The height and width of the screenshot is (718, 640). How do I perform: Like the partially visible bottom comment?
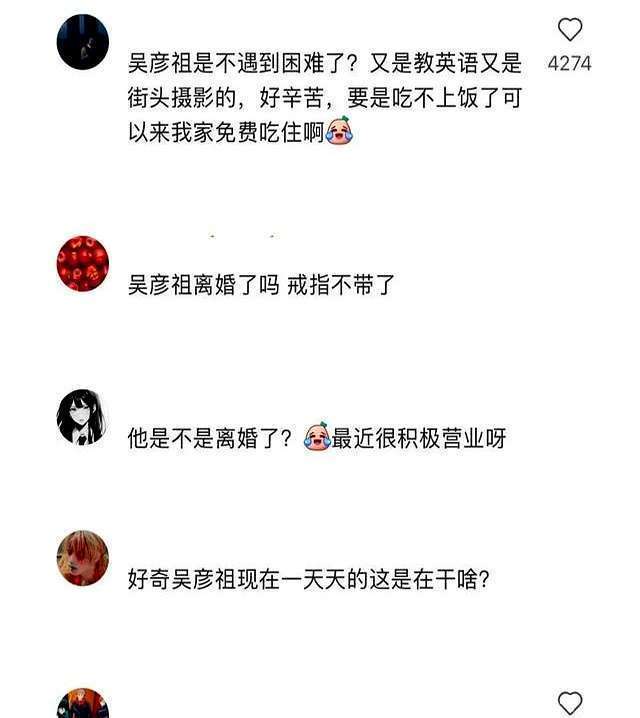(569, 702)
